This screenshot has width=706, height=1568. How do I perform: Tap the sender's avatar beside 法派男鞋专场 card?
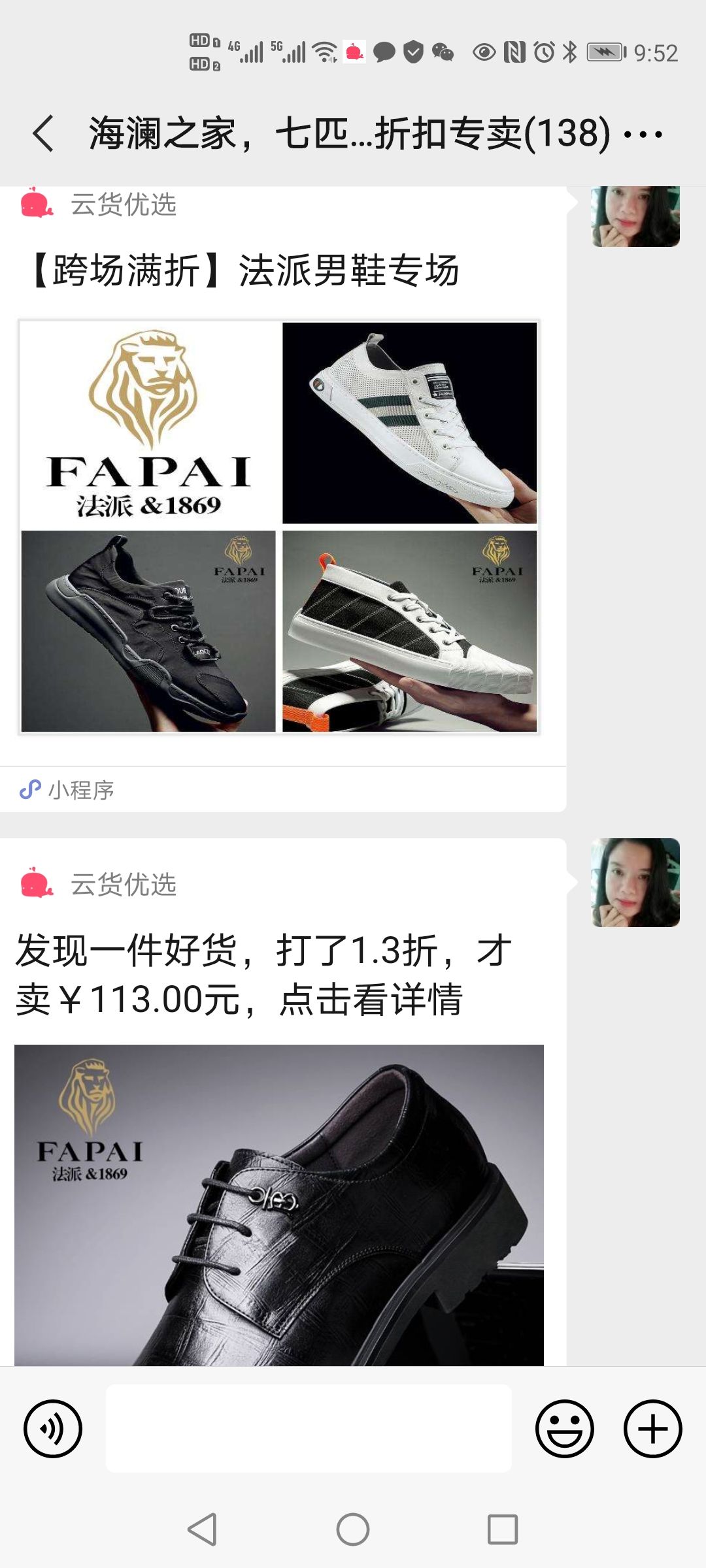click(x=635, y=216)
